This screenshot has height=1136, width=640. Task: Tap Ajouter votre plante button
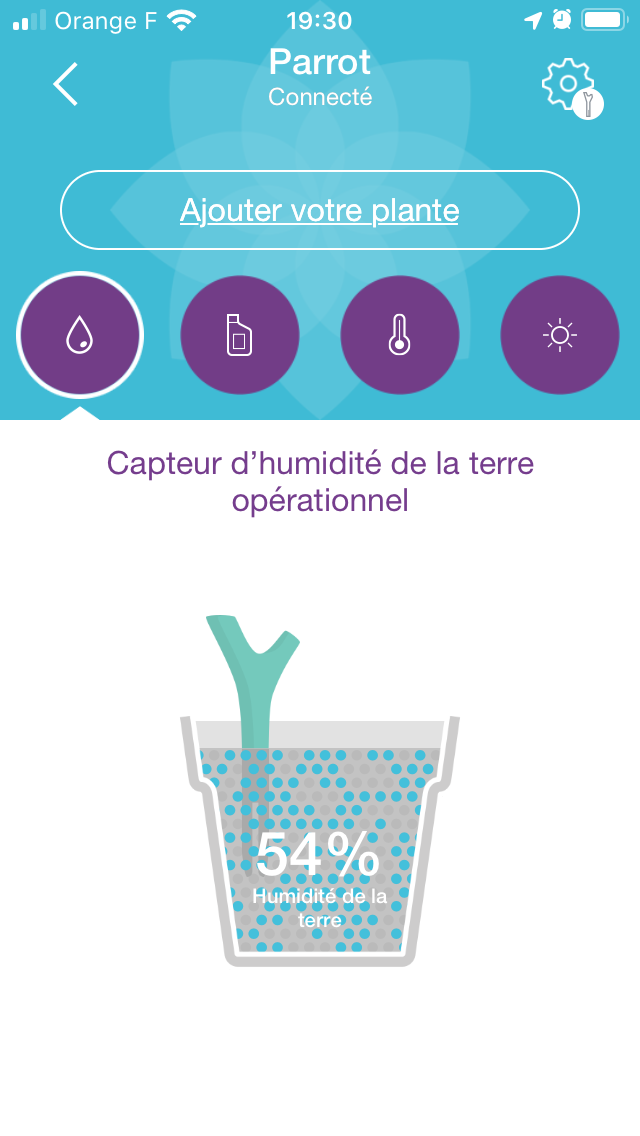[x=320, y=210]
